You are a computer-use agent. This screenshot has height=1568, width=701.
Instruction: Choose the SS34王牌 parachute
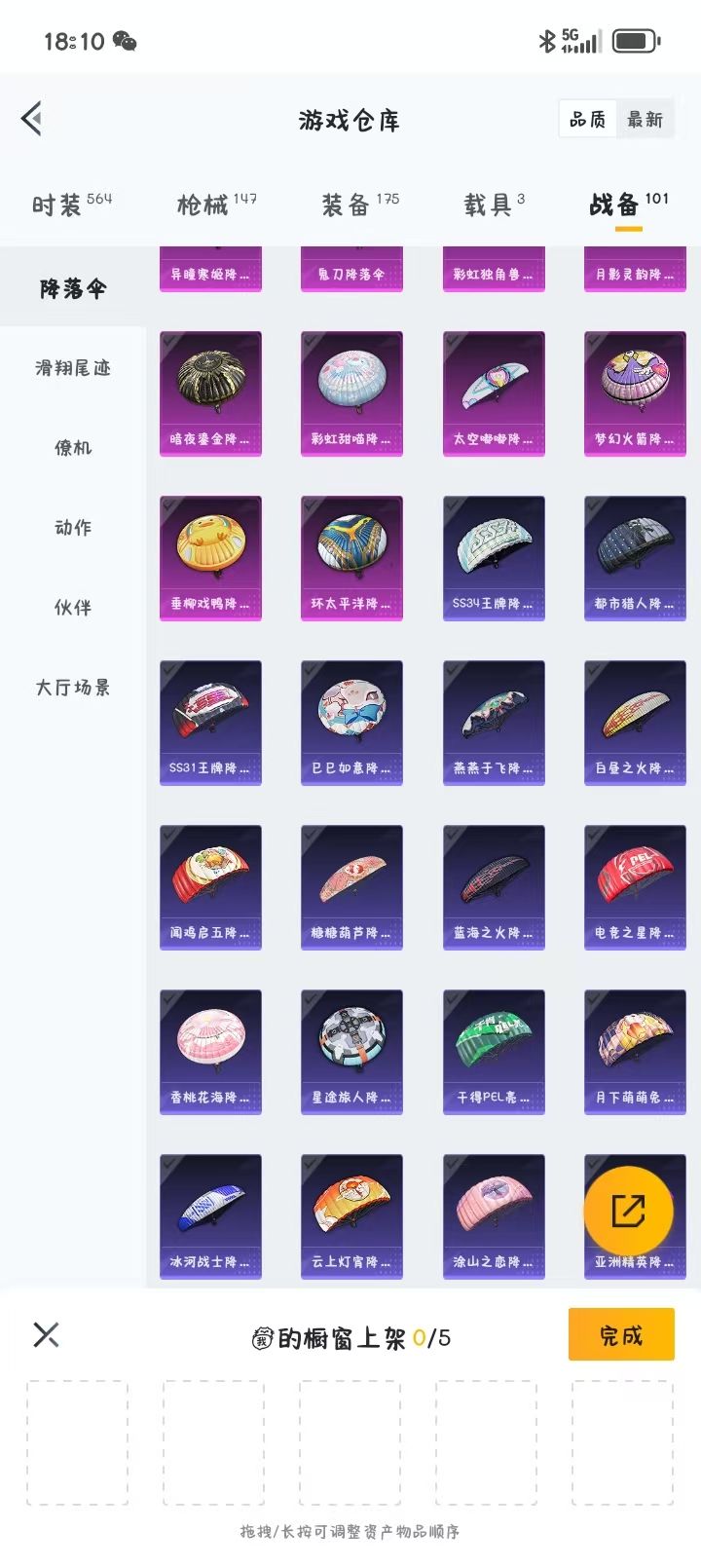(x=494, y=557)
